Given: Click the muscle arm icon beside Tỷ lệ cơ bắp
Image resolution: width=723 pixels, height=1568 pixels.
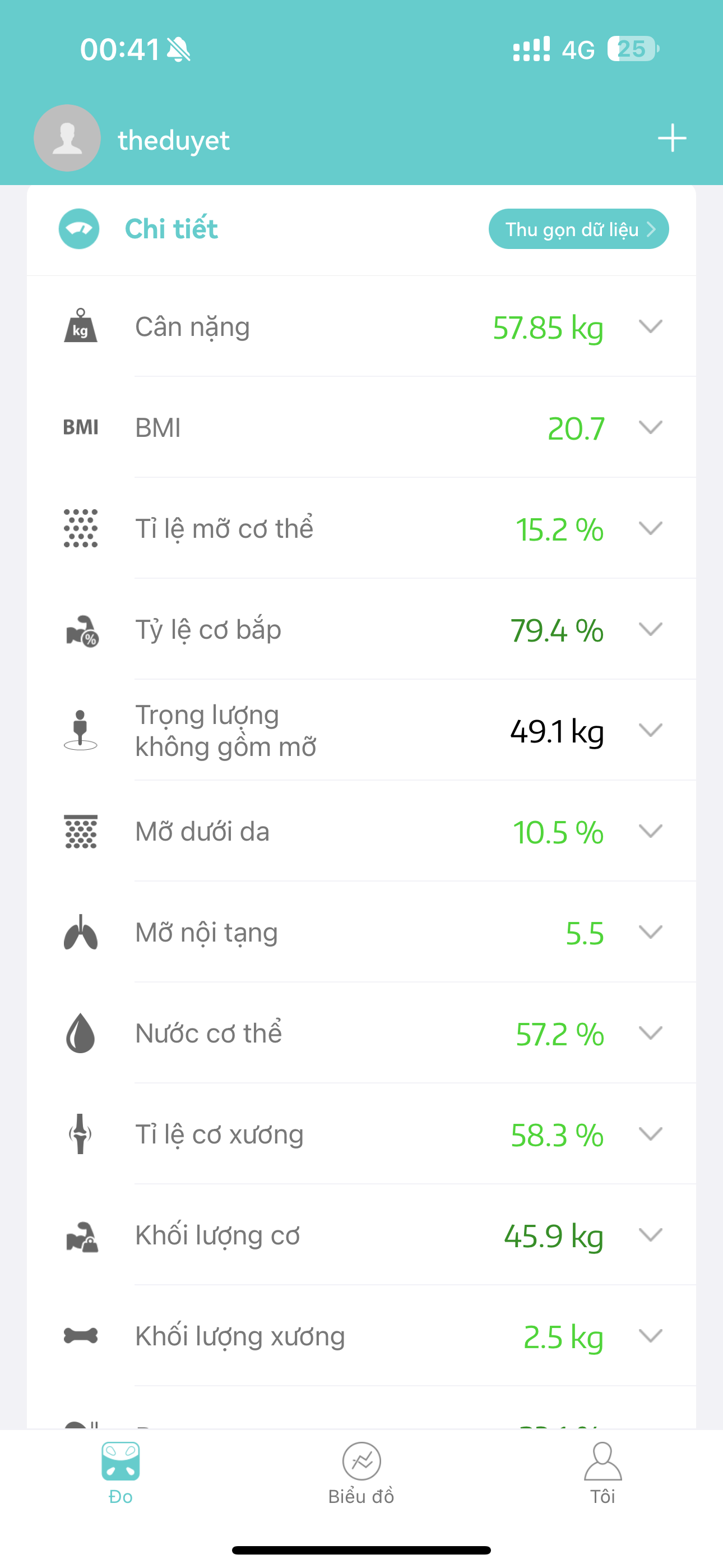Looking at the screenshot, I should (80, 629).
